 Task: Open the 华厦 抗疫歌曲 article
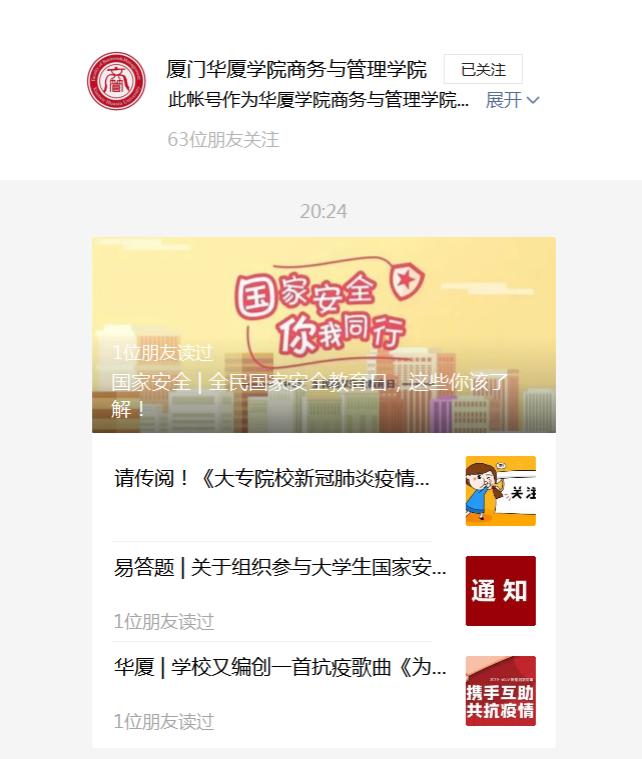(x=281, y=668)
